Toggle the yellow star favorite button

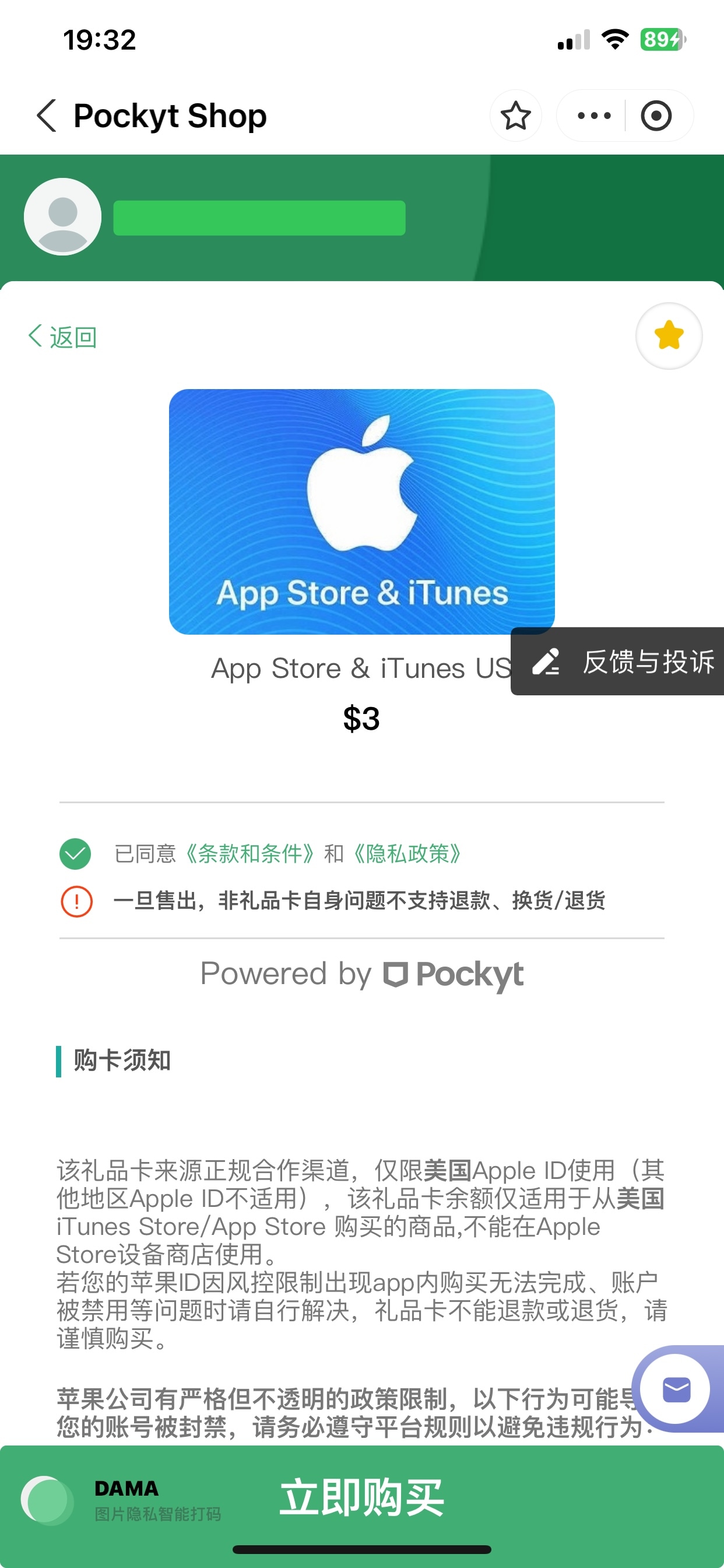(x=669, y=335)
